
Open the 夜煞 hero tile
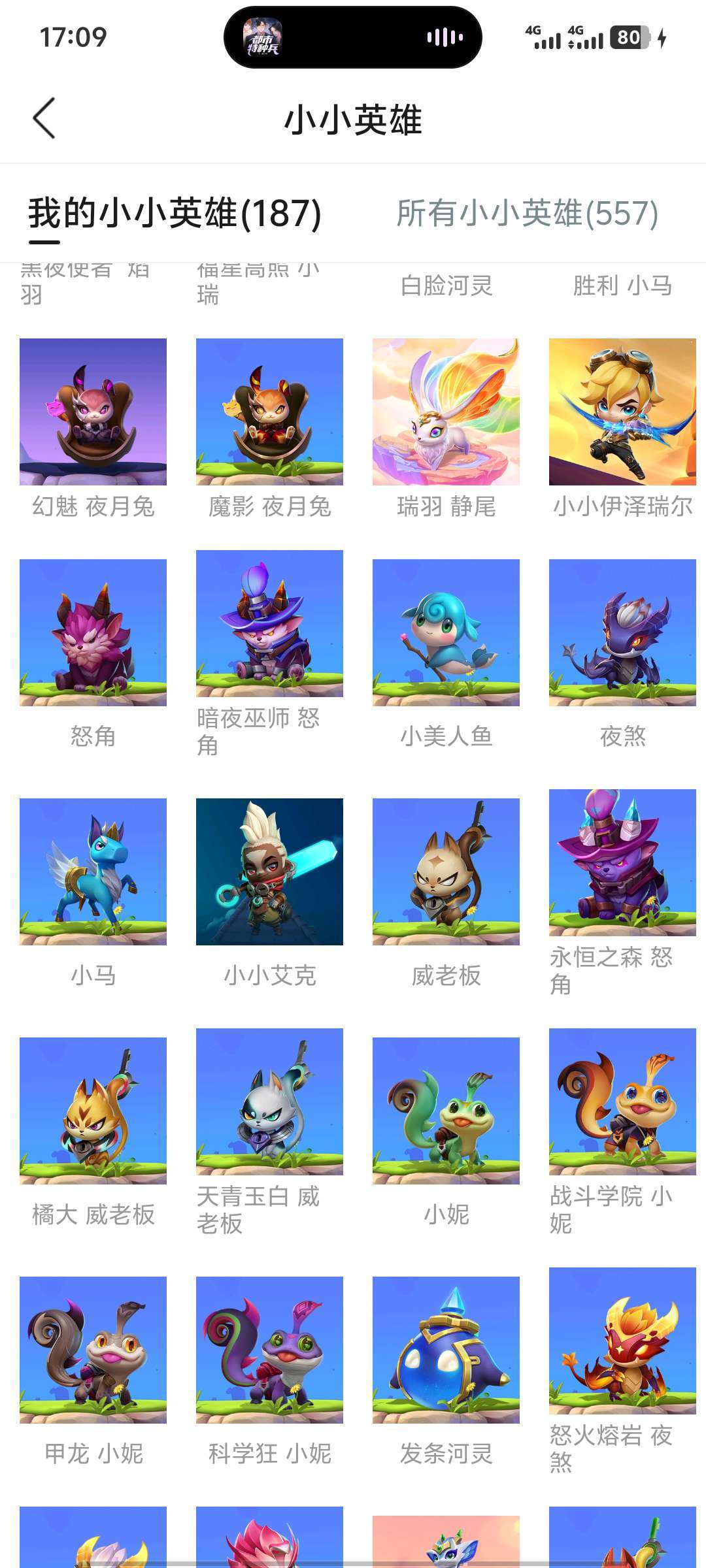pyautogui.click(x=622, y=632)
